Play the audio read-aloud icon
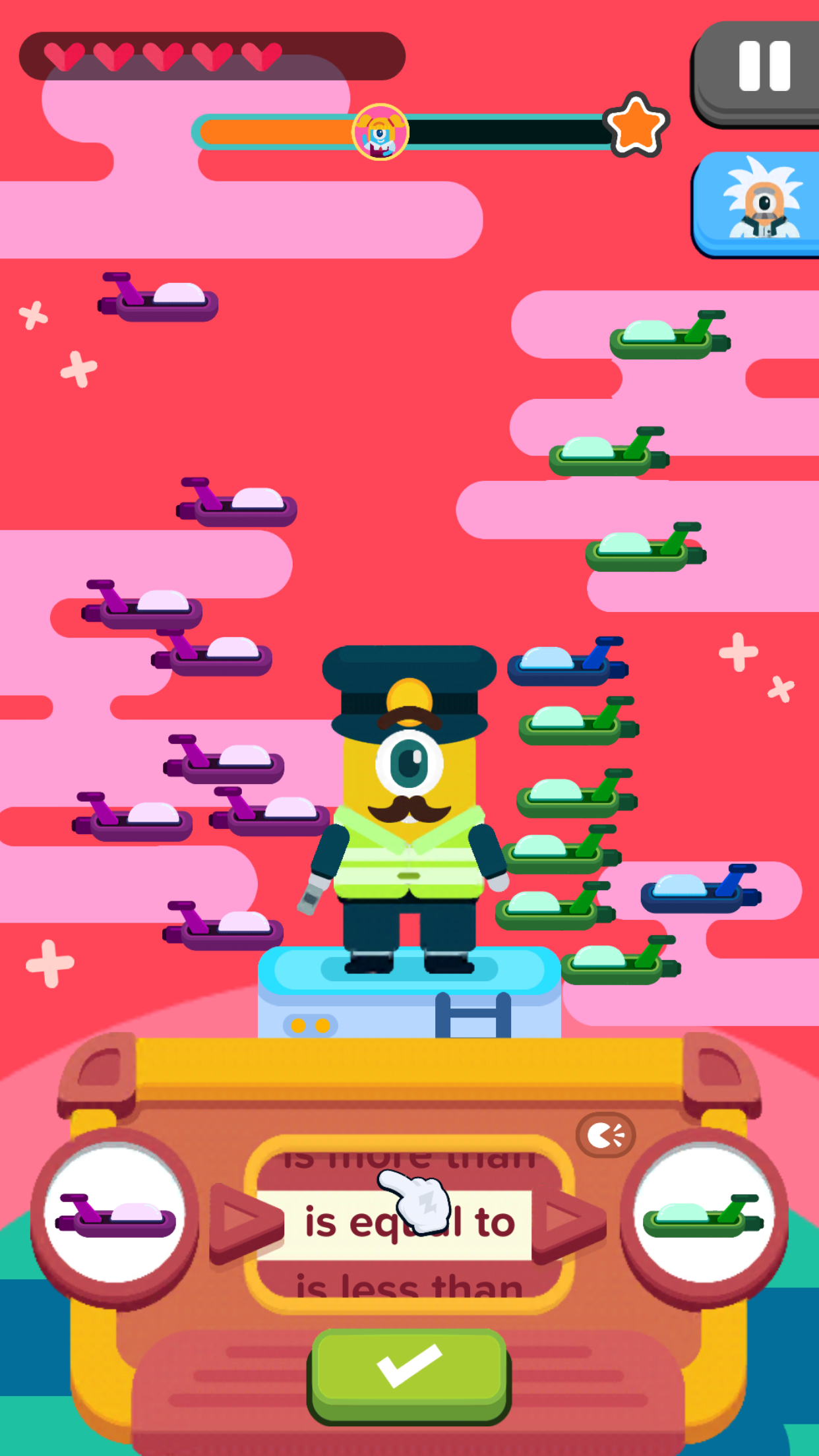819x1456 pixels. [x=605, y=1136]
